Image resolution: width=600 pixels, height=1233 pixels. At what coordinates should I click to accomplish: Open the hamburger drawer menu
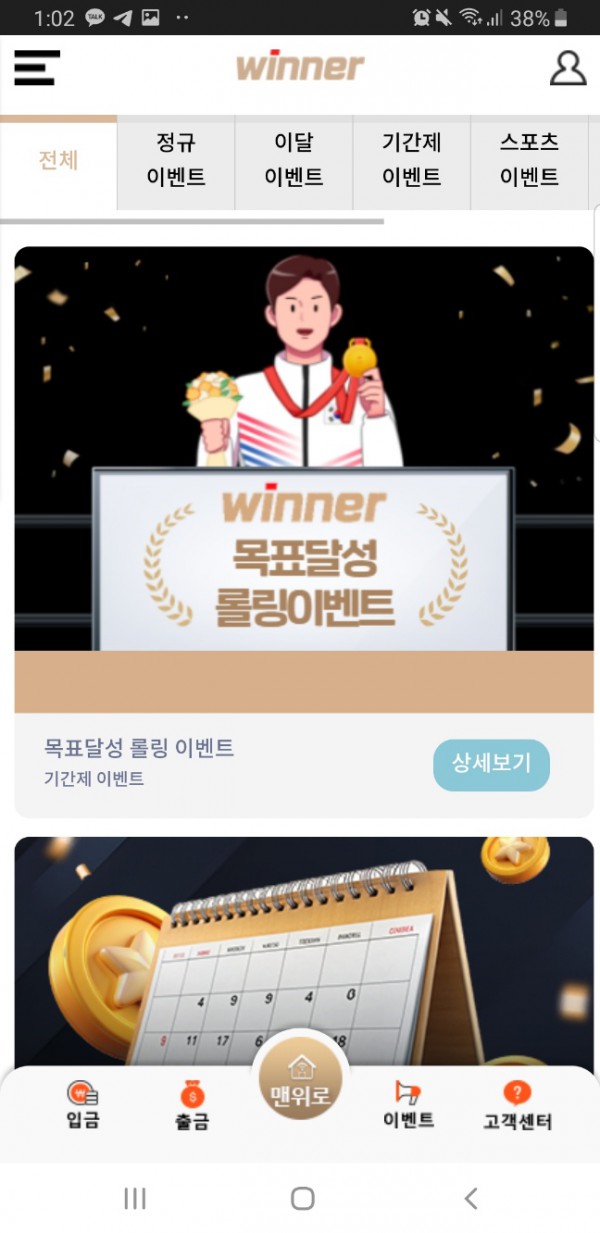[x=37, y=68]
